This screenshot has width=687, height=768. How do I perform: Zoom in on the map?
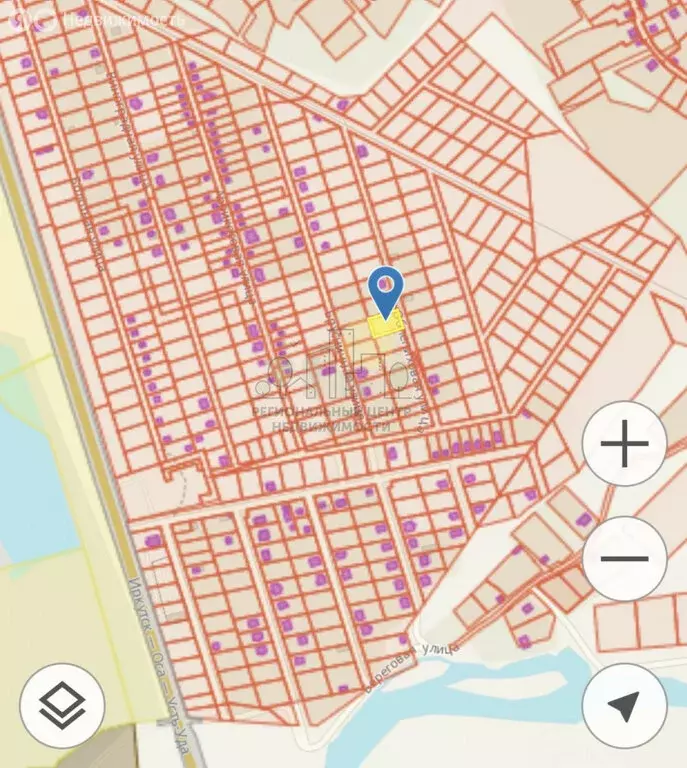click(x=624, y=444)
